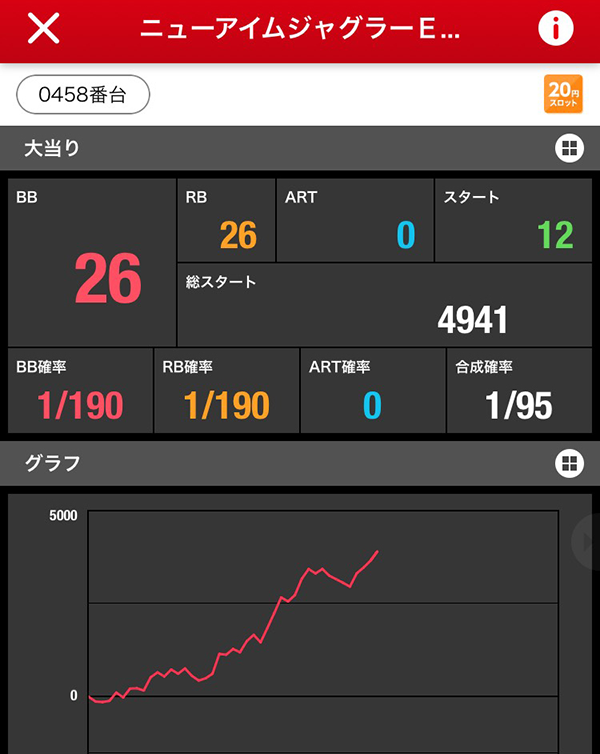
Task: Open the grid view icon beside 大当り
Action: (x=568, y=149)
